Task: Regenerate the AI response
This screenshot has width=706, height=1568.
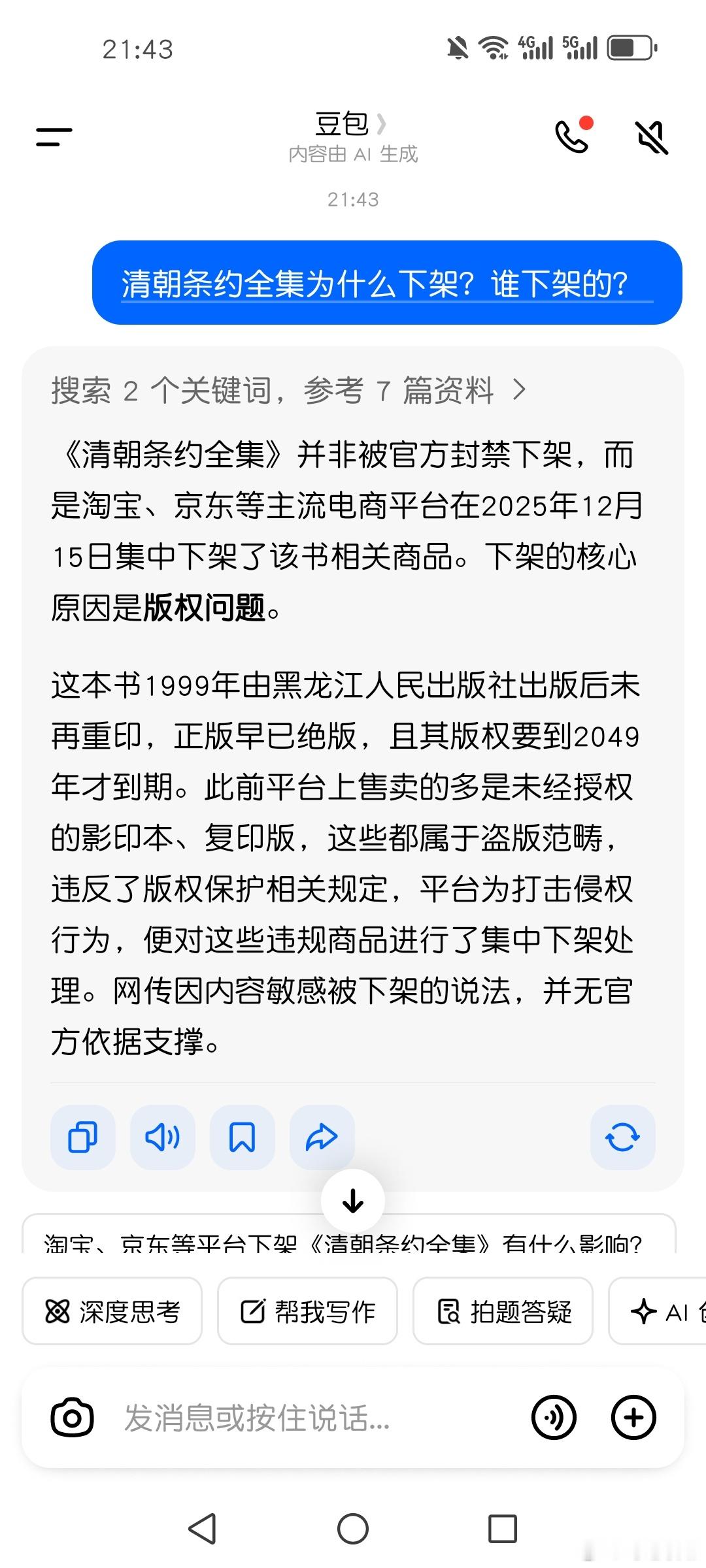Action: pos(622,1136)
